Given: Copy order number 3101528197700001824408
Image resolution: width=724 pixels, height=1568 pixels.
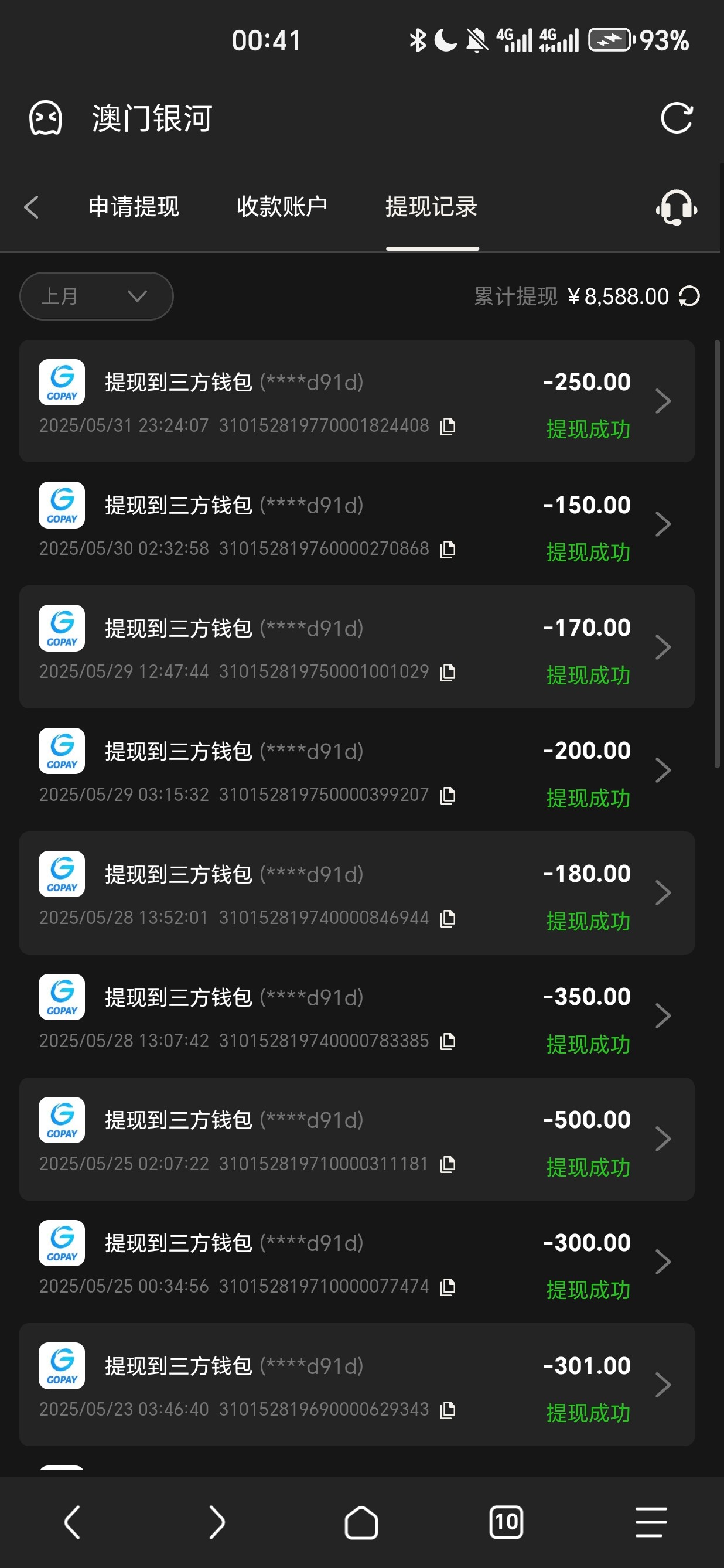Looking at the screenshot, I should click(448, 426).
